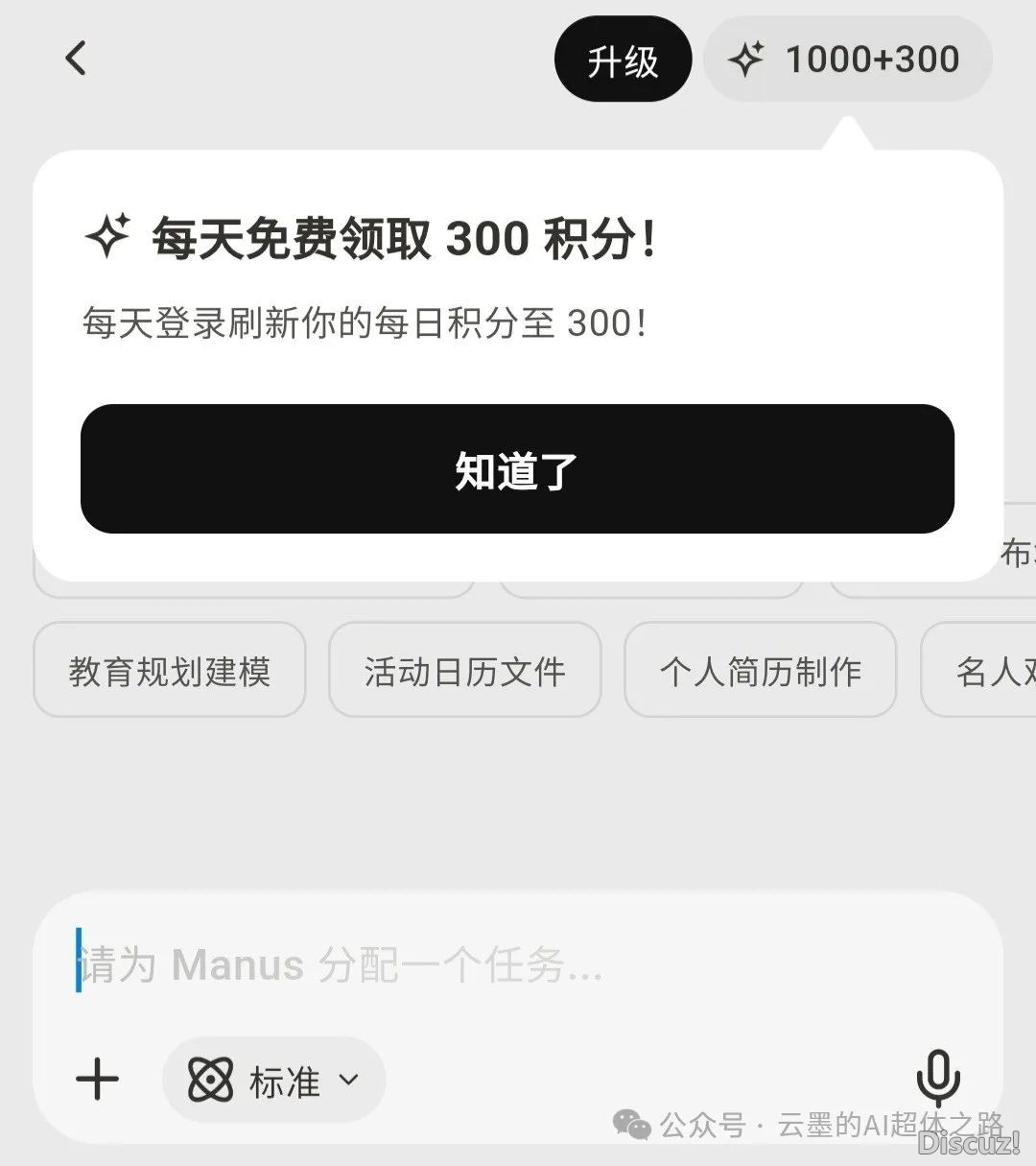The height and width of the screenshot is (1166, 1036).
Task: Select the 教育规划建模 suggestion chip
Action: [170, 670]
